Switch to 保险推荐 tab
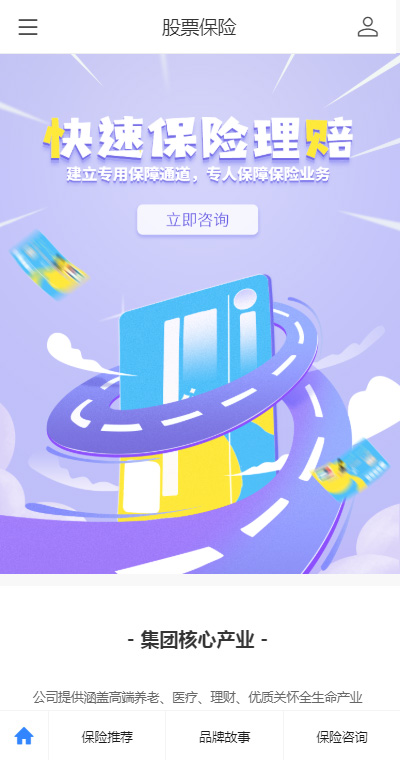The height and width of the screenshot is (760, 400). (107, 737)
